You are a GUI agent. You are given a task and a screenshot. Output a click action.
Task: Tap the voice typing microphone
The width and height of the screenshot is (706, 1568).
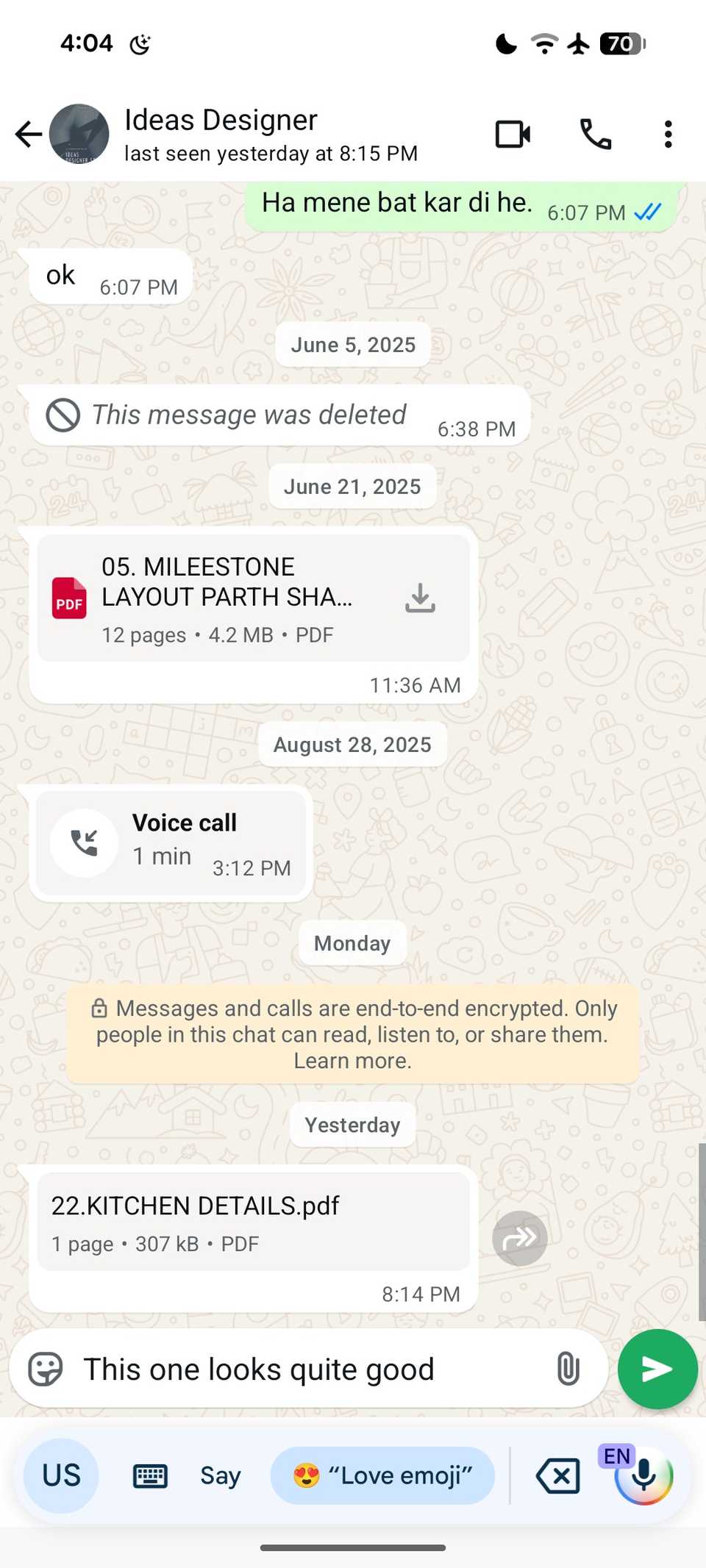pyautogui.click(x=644, y=1475)
